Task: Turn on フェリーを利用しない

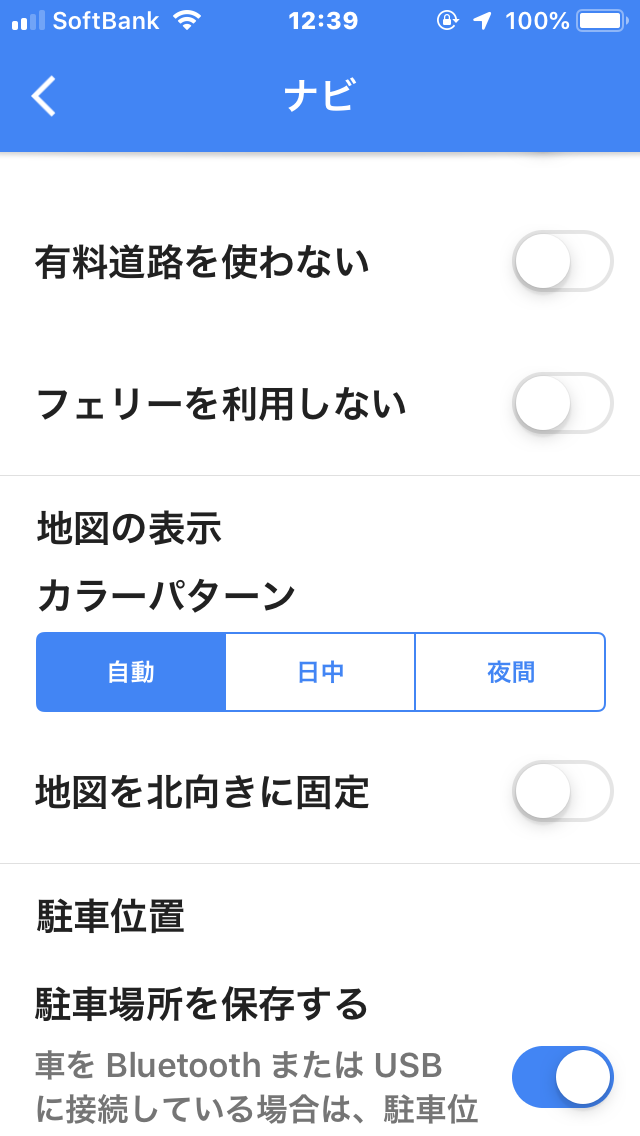Action: point(562,403)
